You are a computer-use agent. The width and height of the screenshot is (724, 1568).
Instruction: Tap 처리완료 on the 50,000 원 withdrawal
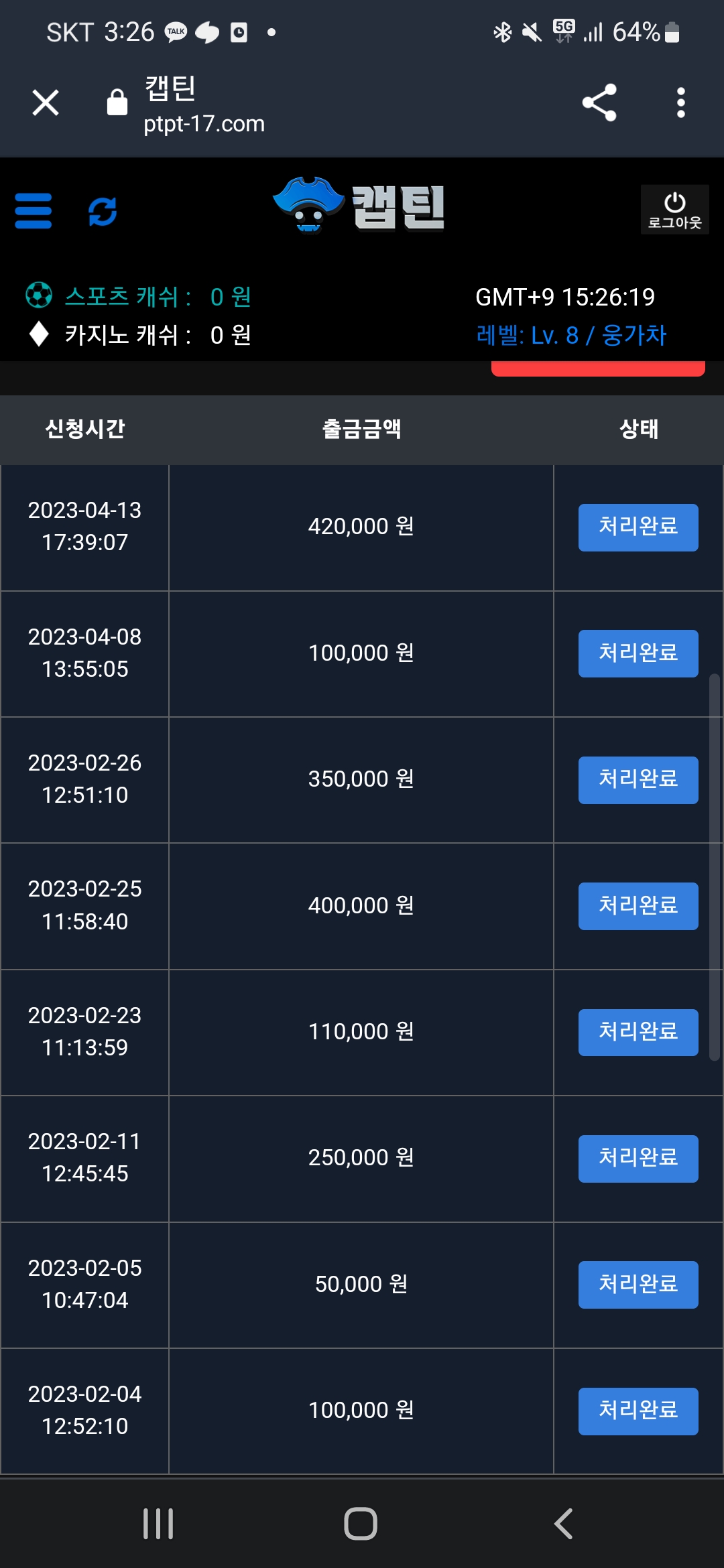pyautogui.click(x=638, y=1285)
